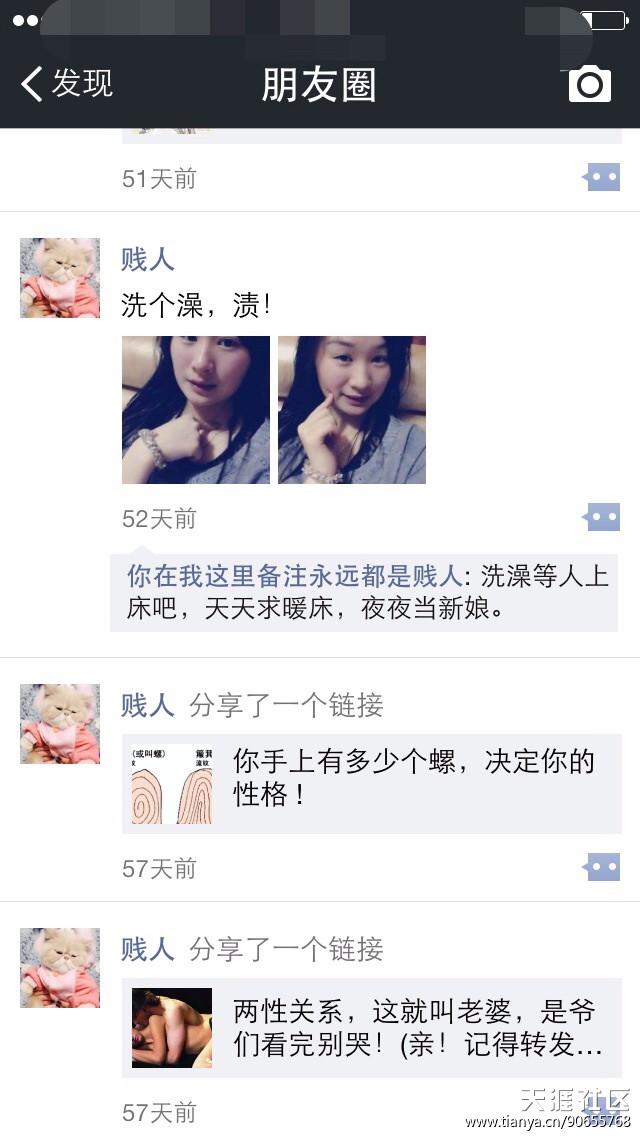Image resolution: width=640 pixels, height=1136 pixels.
Task: Open comment menu on the 螺 link post
Action: pos(601,867)
